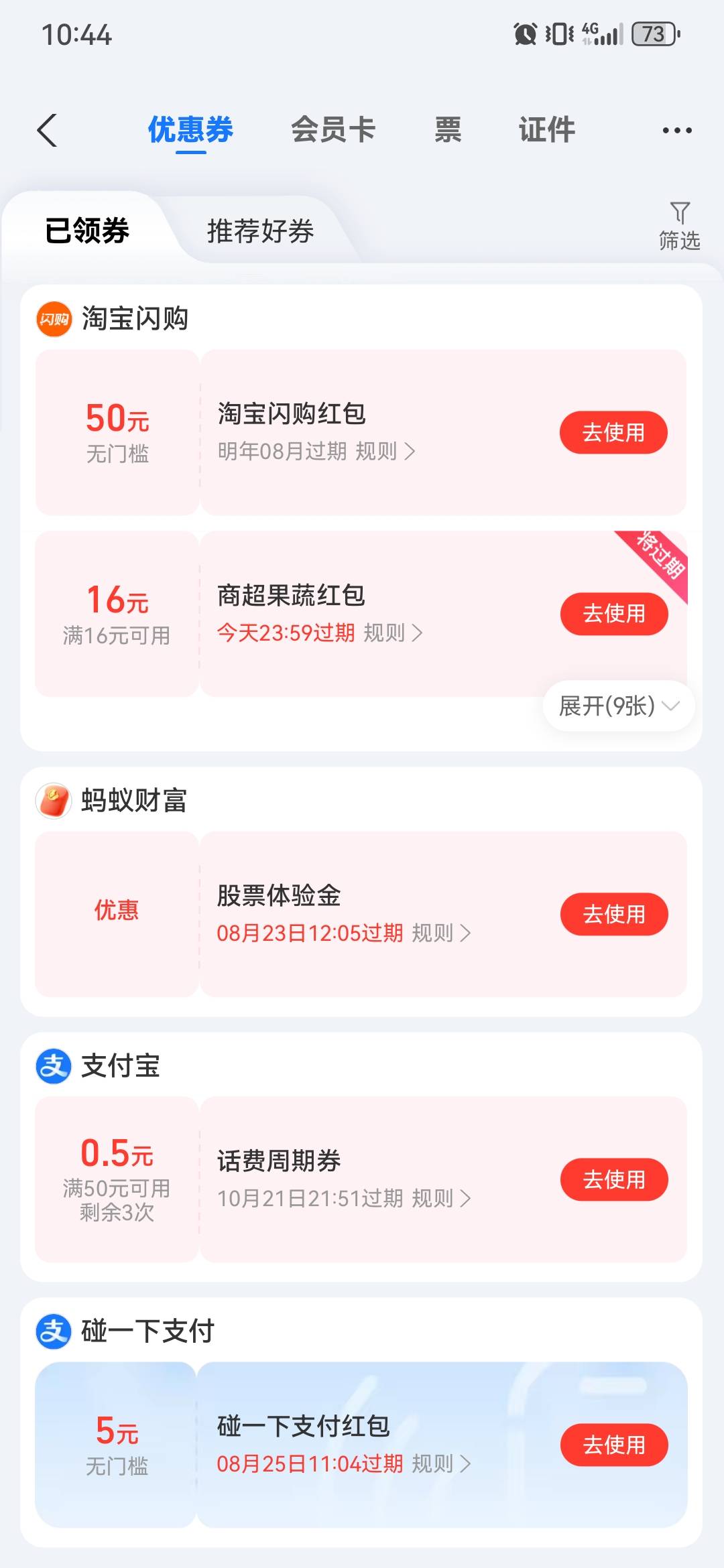724x1568 pixels.
Task: View rules for 话费周期券
Action: pyautogui.click(x=442, y=1198)
